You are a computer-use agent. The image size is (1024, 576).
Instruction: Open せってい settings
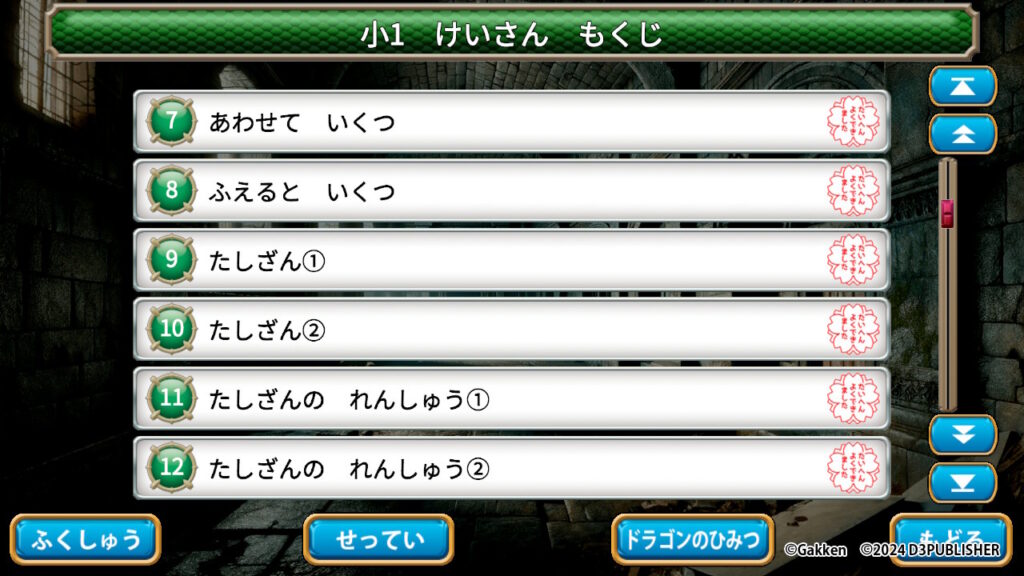click(378, 540)
